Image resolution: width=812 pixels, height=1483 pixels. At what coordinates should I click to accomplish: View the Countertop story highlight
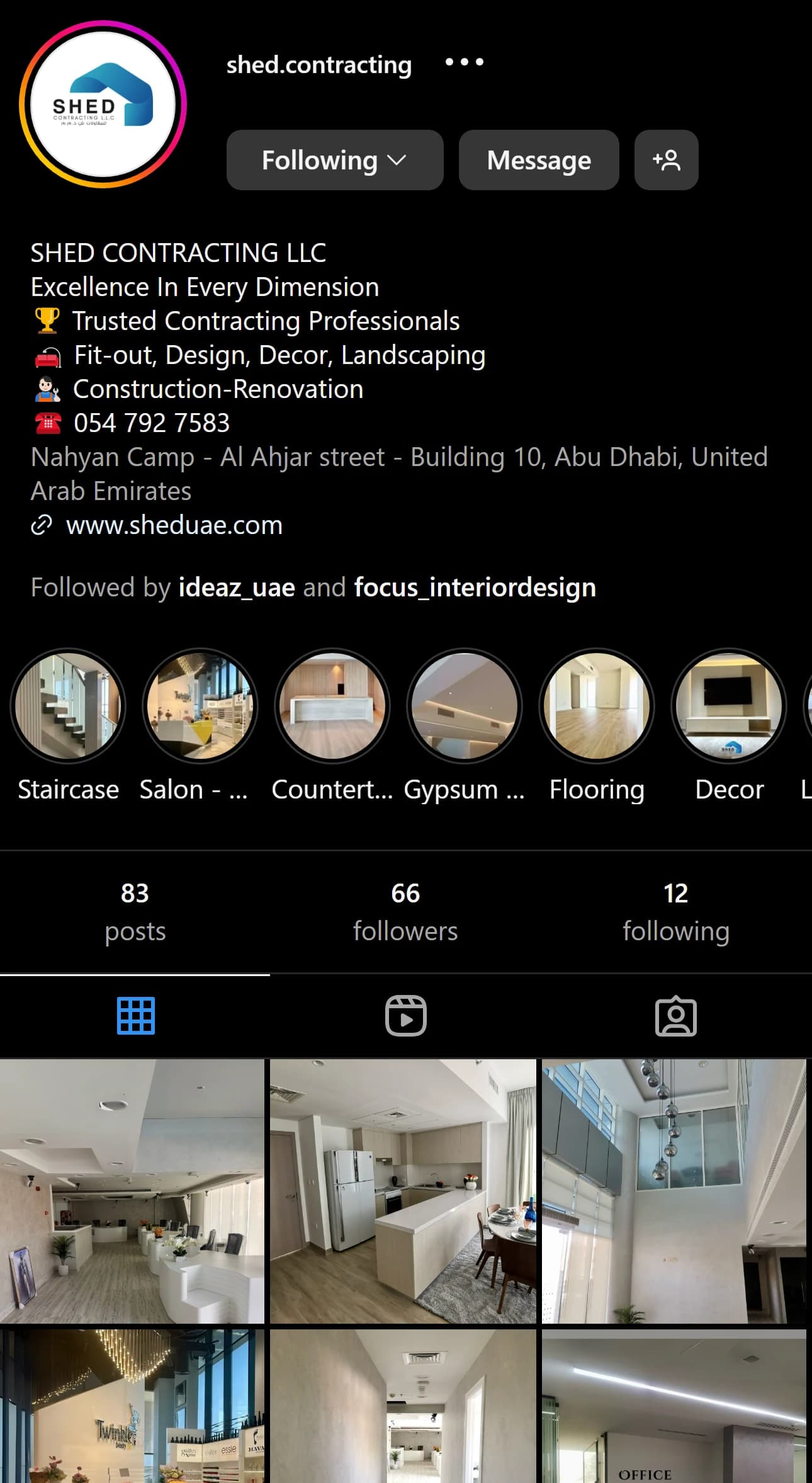pyautogui.click(x=332, y=706)
